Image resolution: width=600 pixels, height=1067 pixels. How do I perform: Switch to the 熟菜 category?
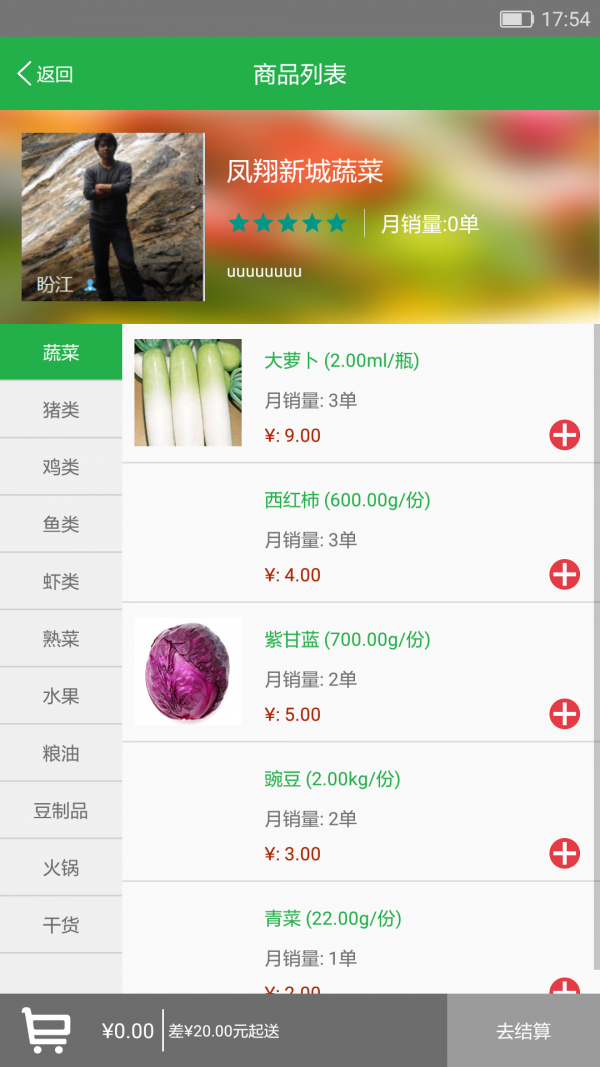61,639
